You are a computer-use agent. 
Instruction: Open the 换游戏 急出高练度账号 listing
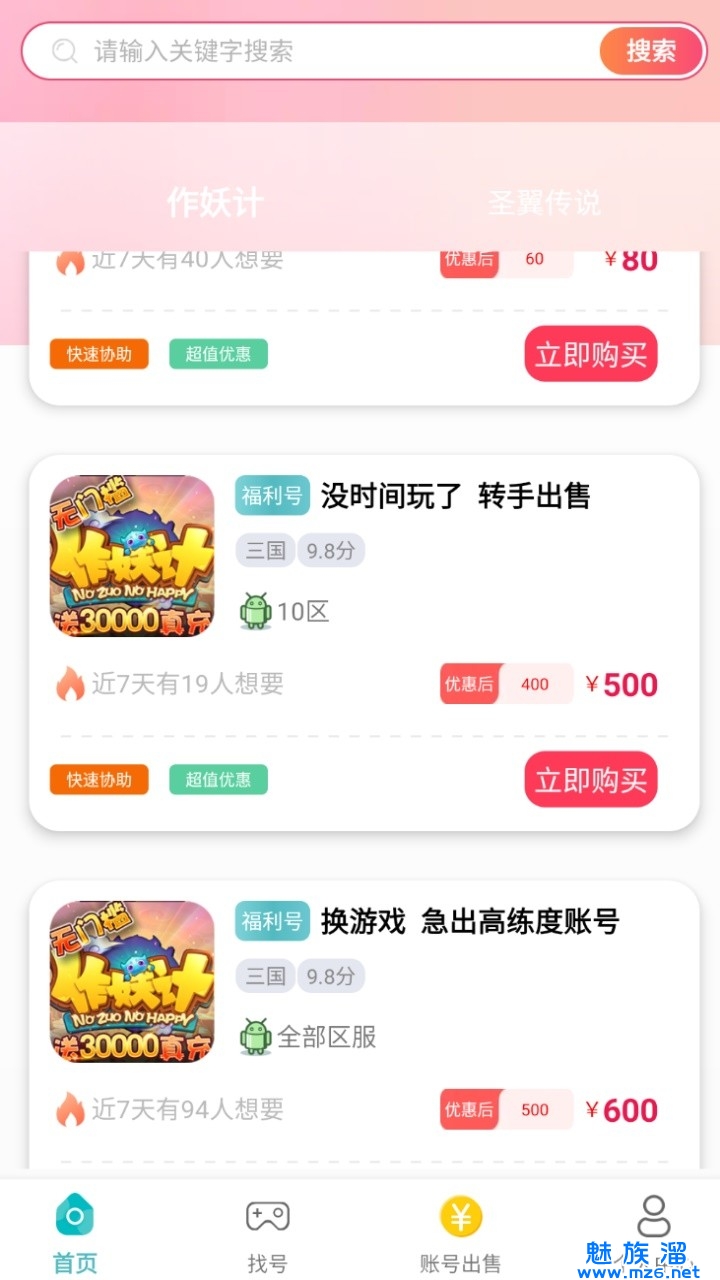[x=470, y=921]
